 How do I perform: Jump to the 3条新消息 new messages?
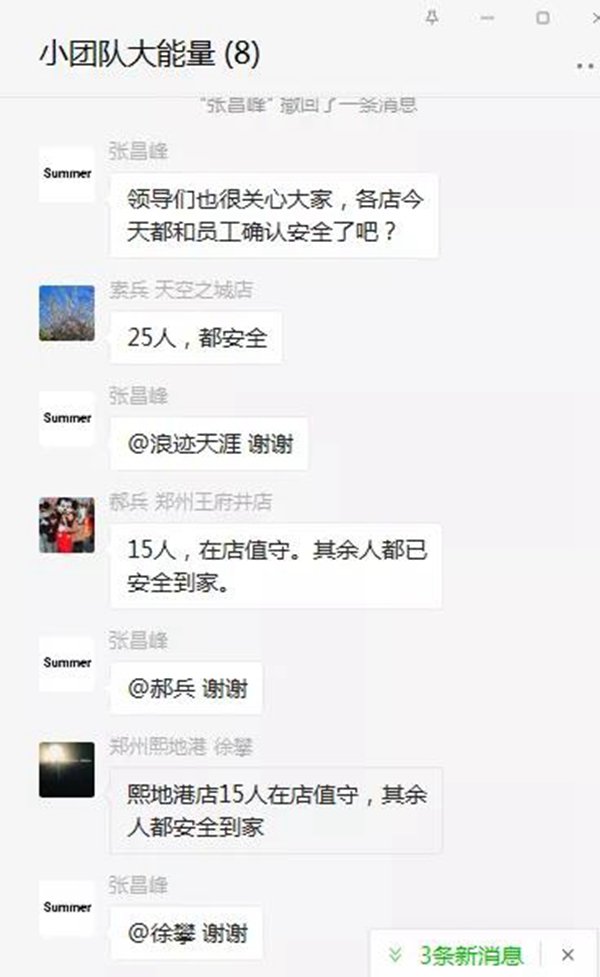click(456, 954)
